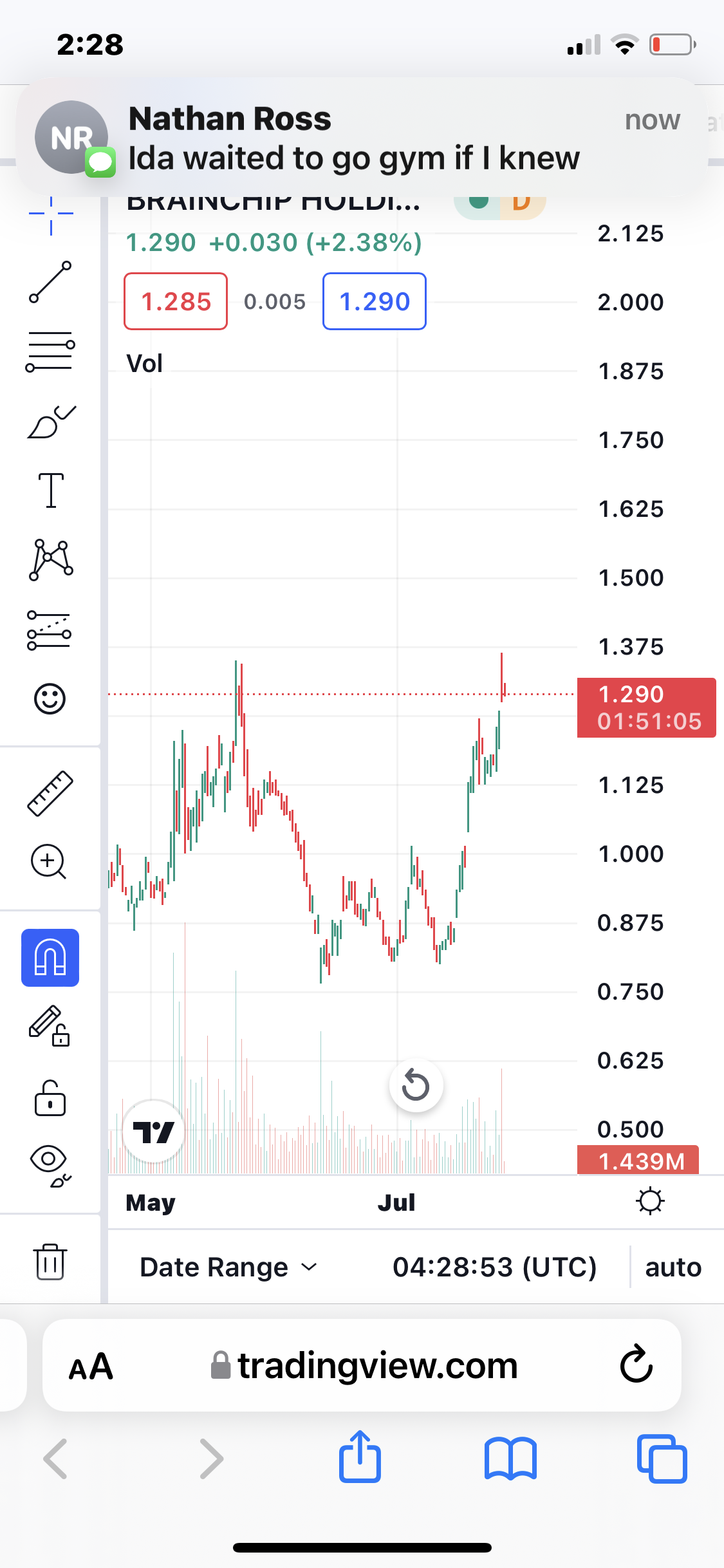Screen dimensions: 724x1568
Task: Tap the blue 1.290 buy button
Action: coord(375,301)
